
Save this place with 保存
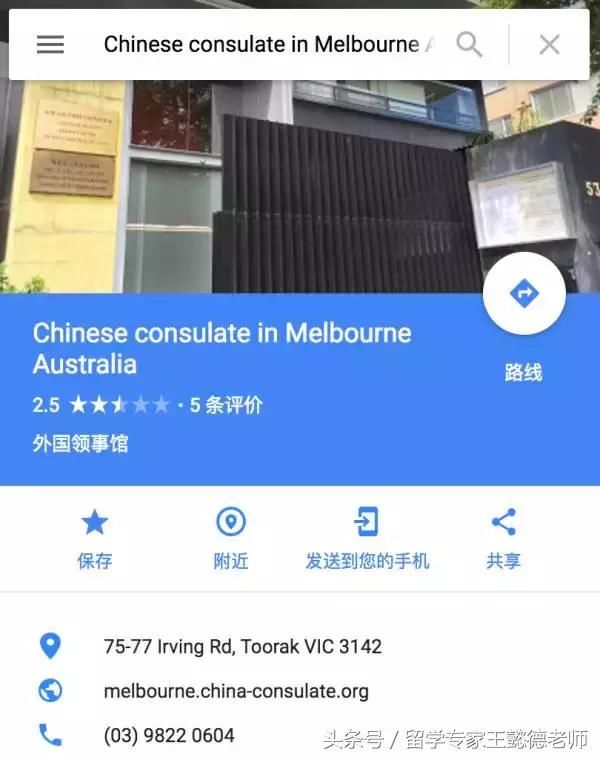pos(95,538)
